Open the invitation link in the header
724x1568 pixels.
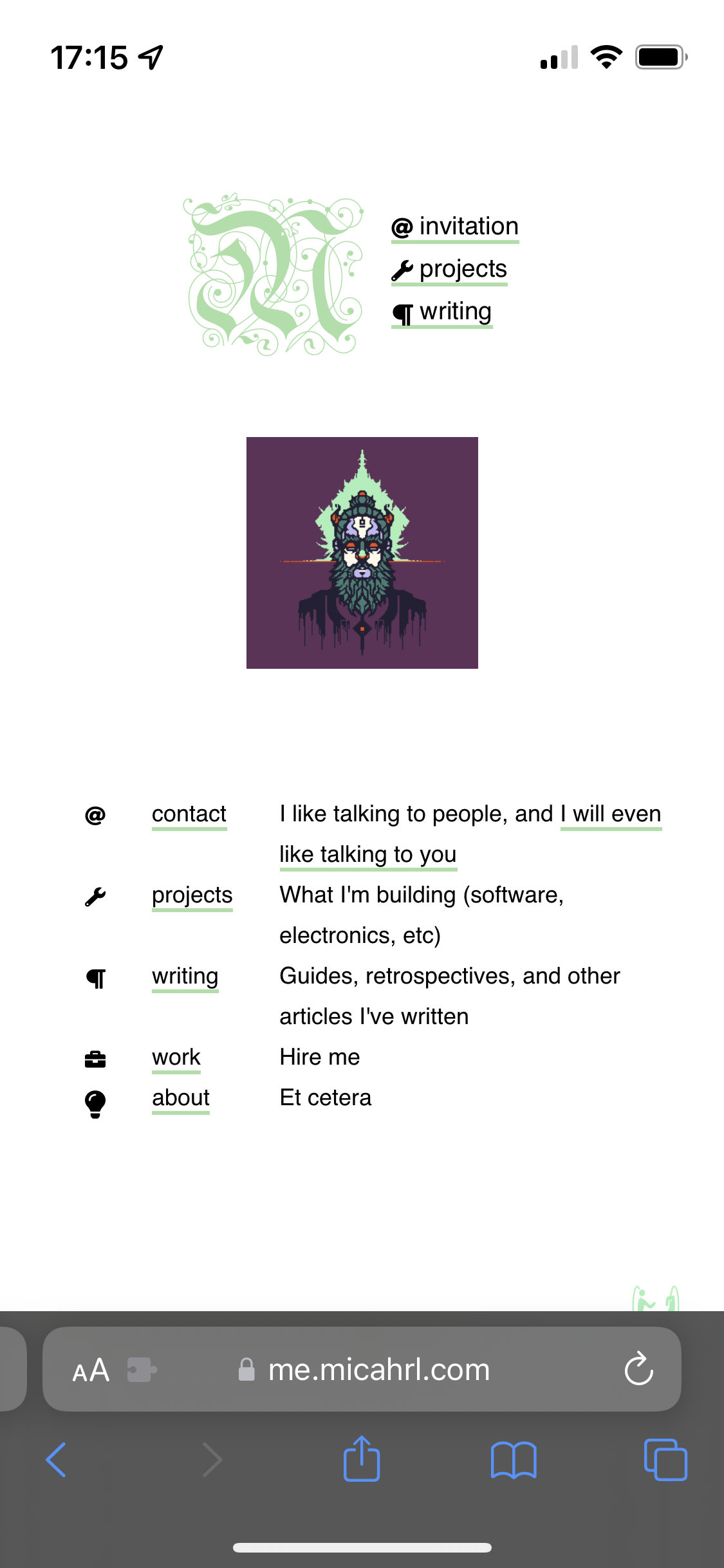(x=455, y=227)
